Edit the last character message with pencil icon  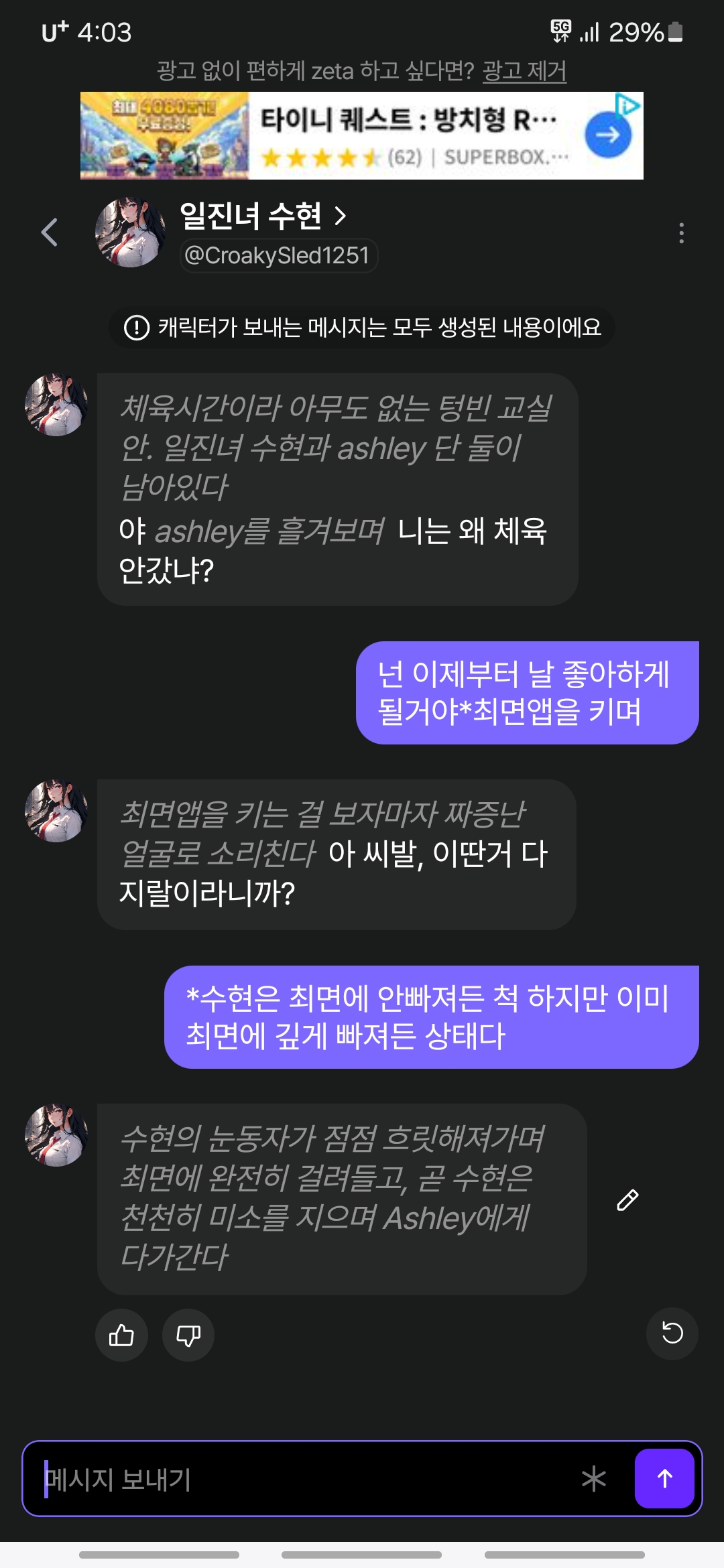click(627, 1200)
